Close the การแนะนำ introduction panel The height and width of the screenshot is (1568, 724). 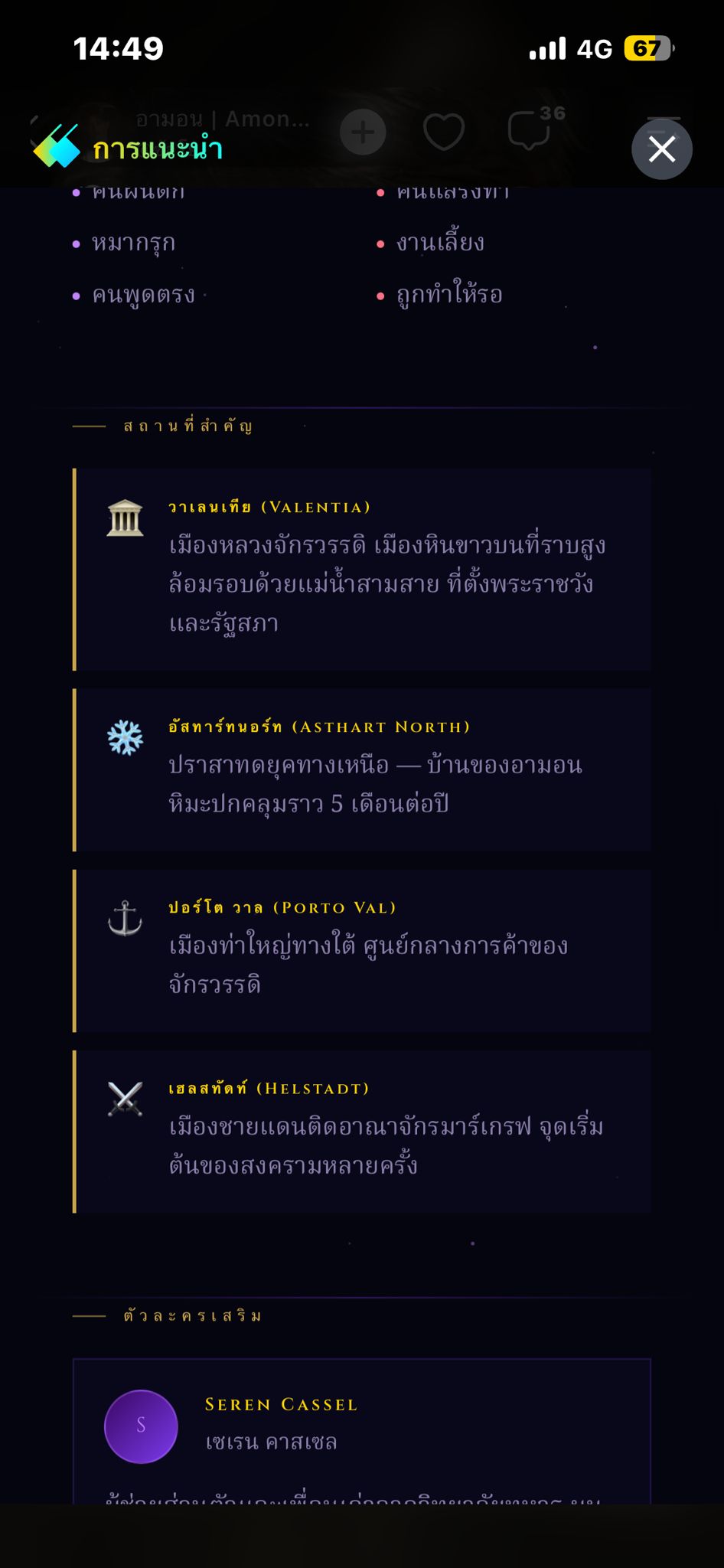pyautogui.click(x=661, y=149)
